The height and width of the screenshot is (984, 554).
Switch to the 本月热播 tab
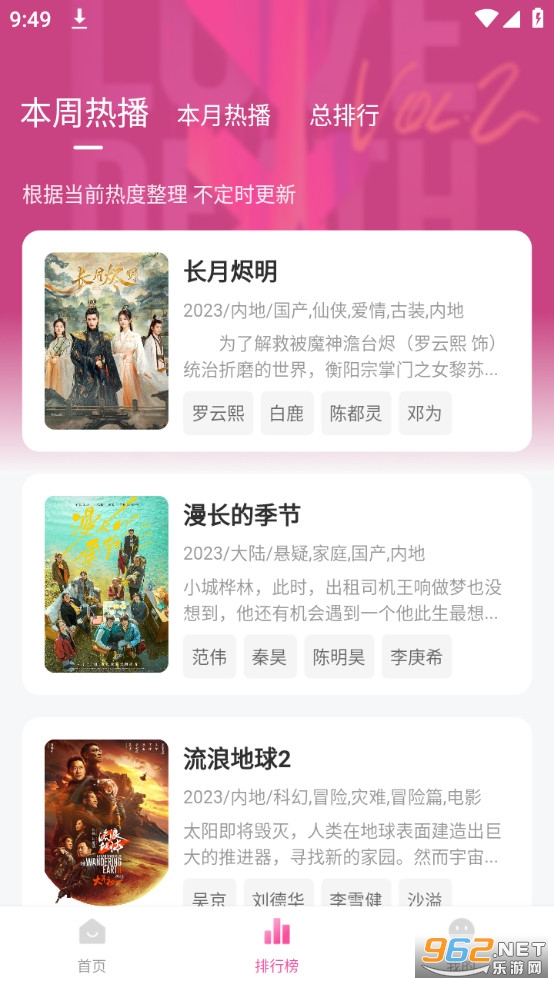[224, 115]
